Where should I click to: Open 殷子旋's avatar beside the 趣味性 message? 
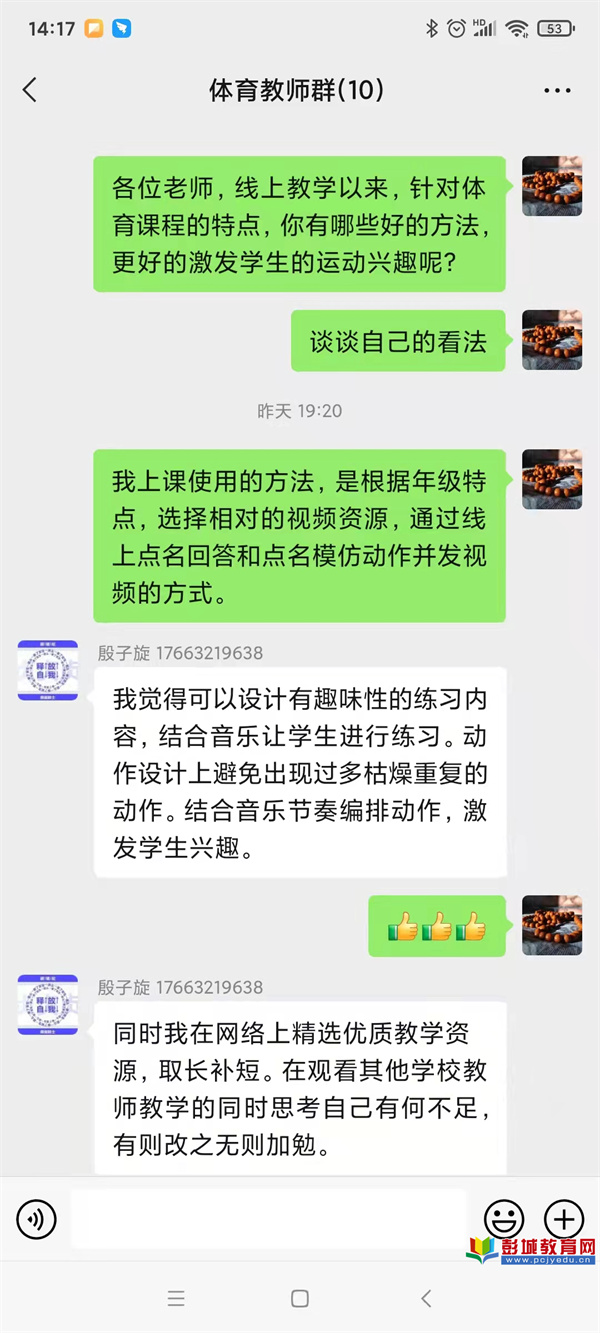(x=48, y=670)
